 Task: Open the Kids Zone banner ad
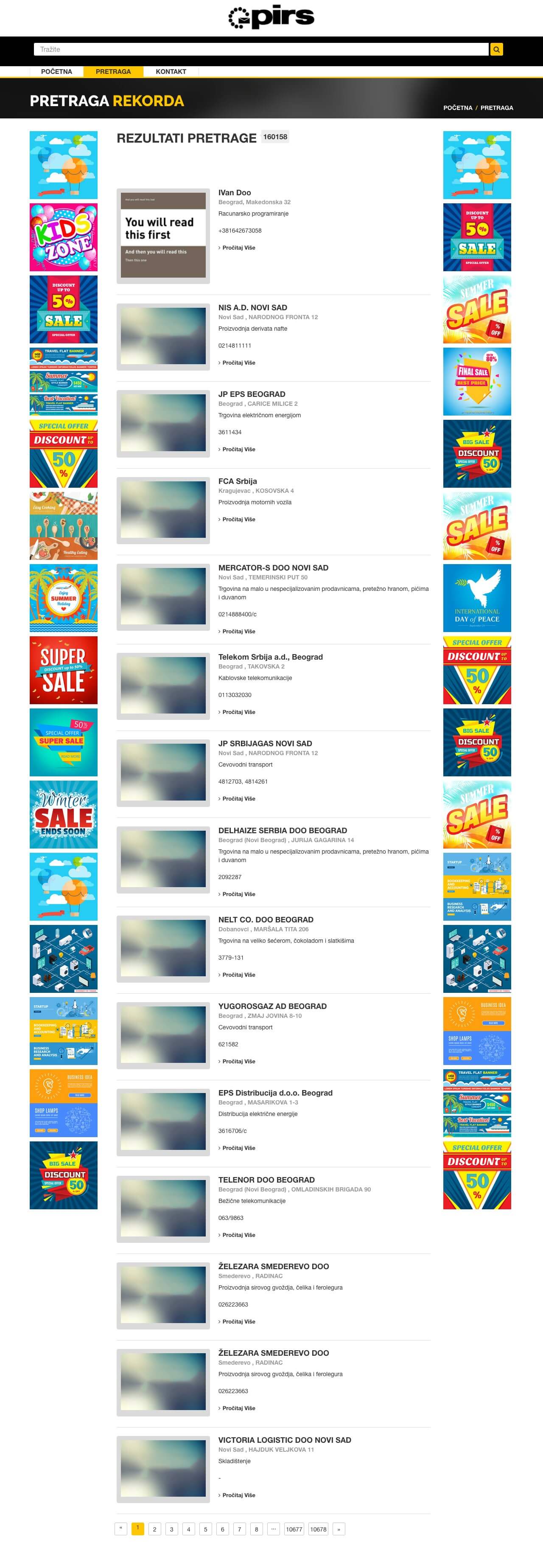(x=63, y=237)
